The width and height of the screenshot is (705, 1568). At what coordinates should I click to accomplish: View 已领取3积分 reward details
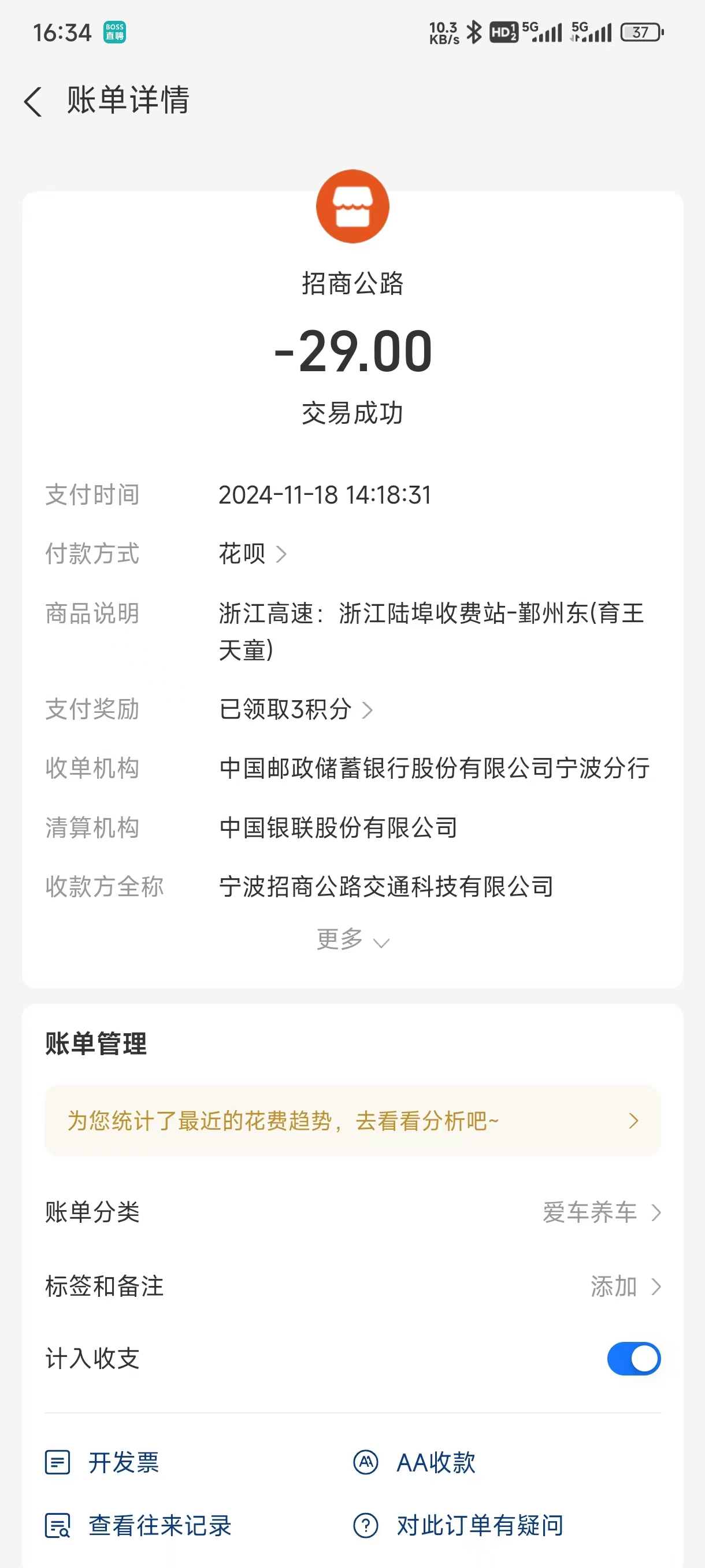coord(296,709)
